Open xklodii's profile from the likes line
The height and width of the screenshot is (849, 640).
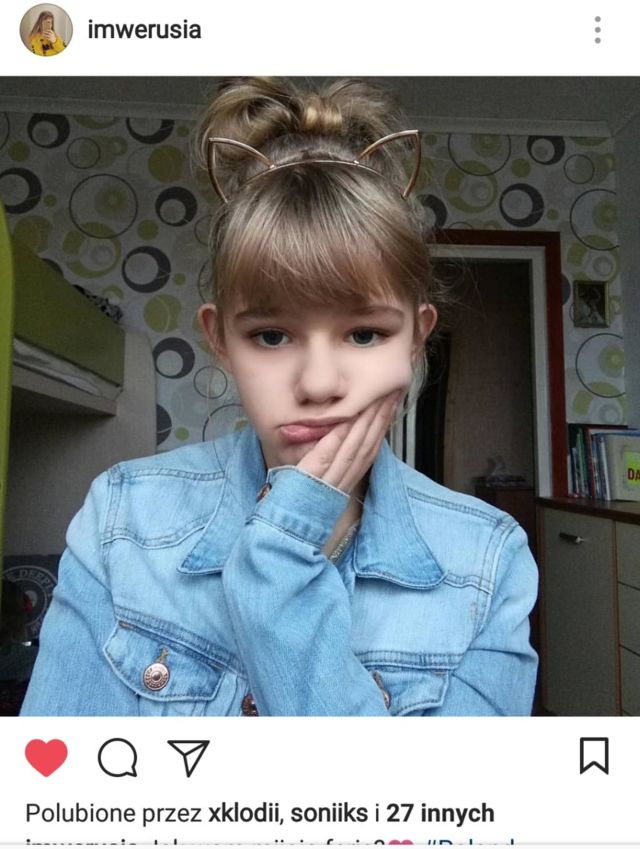coord(246,813)
